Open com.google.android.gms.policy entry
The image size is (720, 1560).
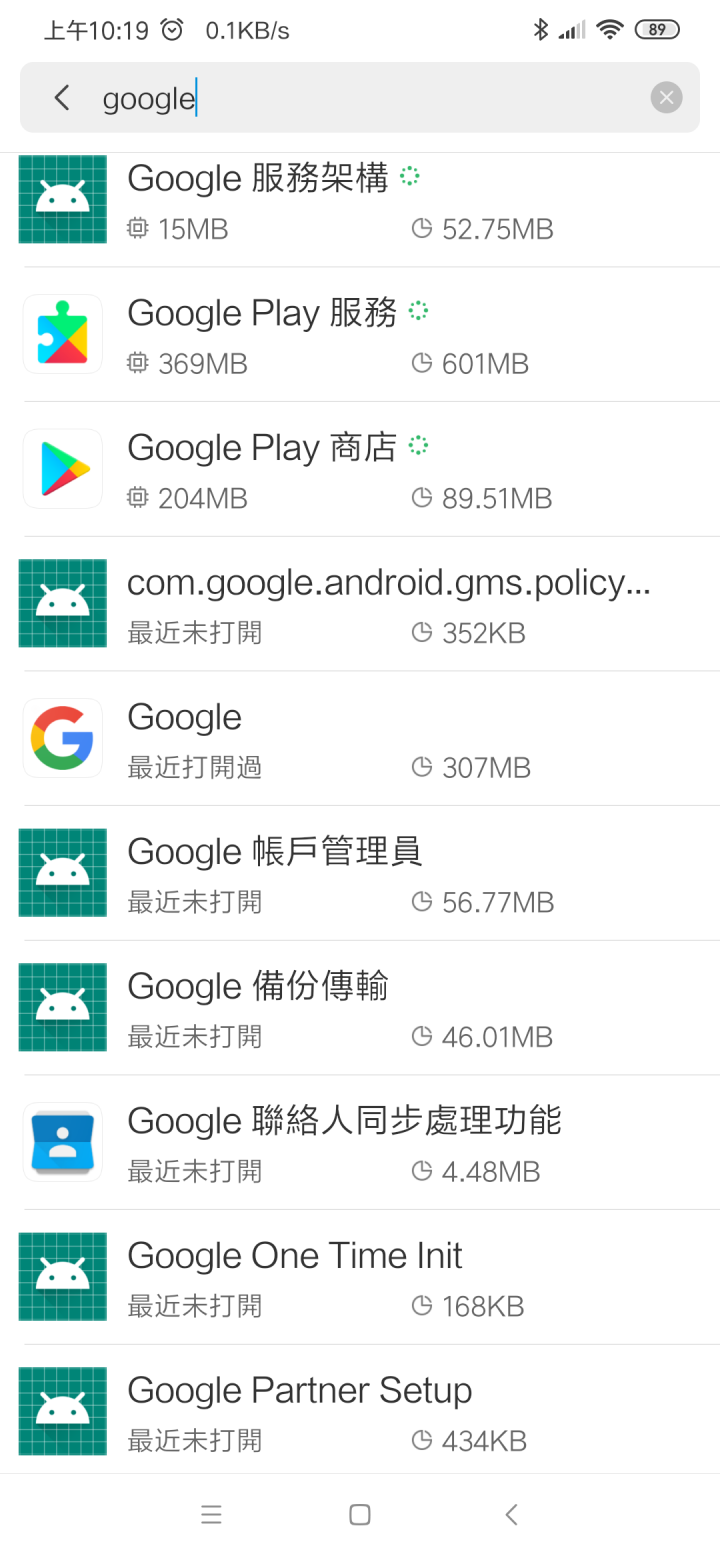click(360, 604)
